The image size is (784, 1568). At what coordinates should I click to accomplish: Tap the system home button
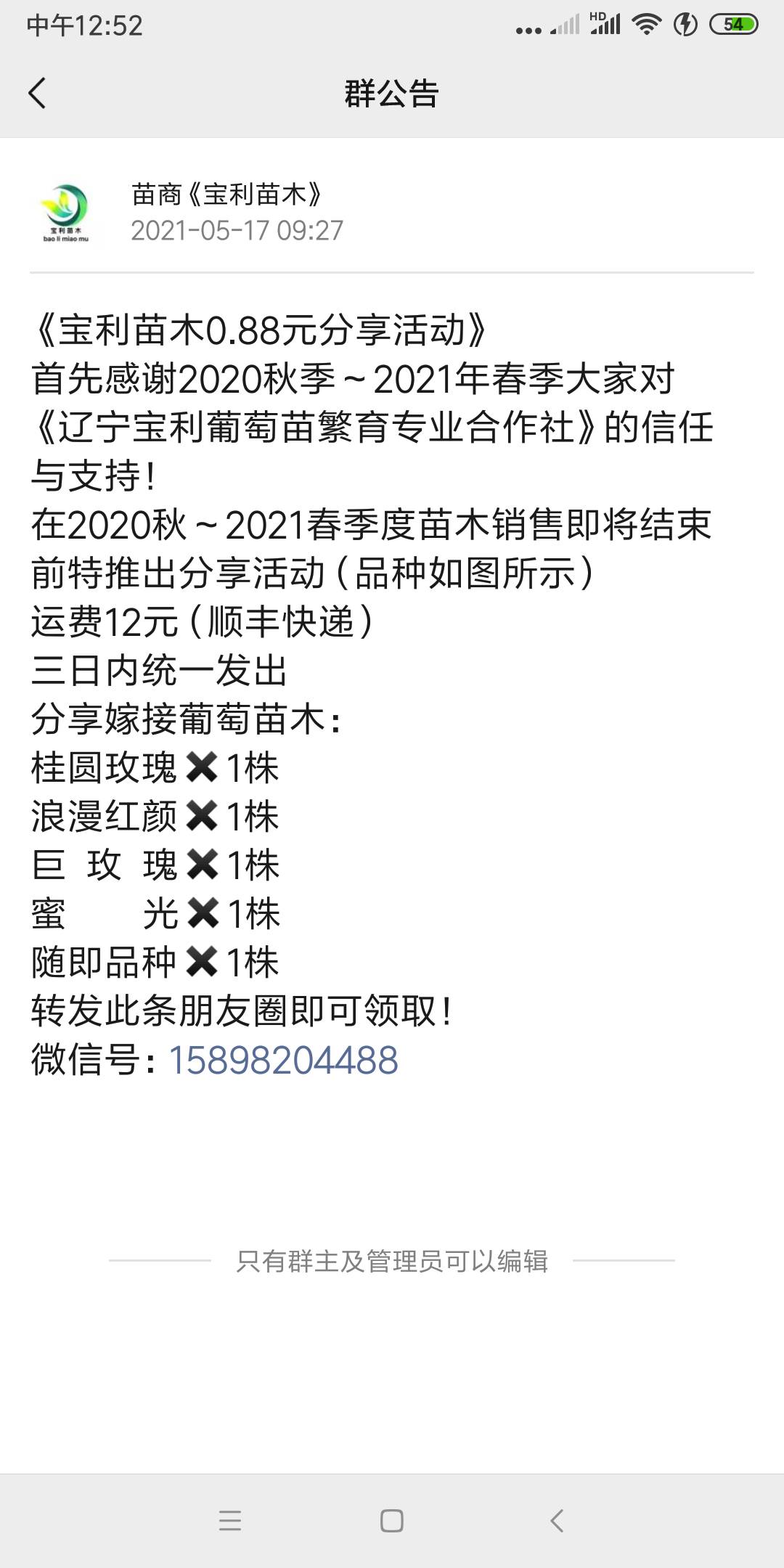click(392, 1520)
